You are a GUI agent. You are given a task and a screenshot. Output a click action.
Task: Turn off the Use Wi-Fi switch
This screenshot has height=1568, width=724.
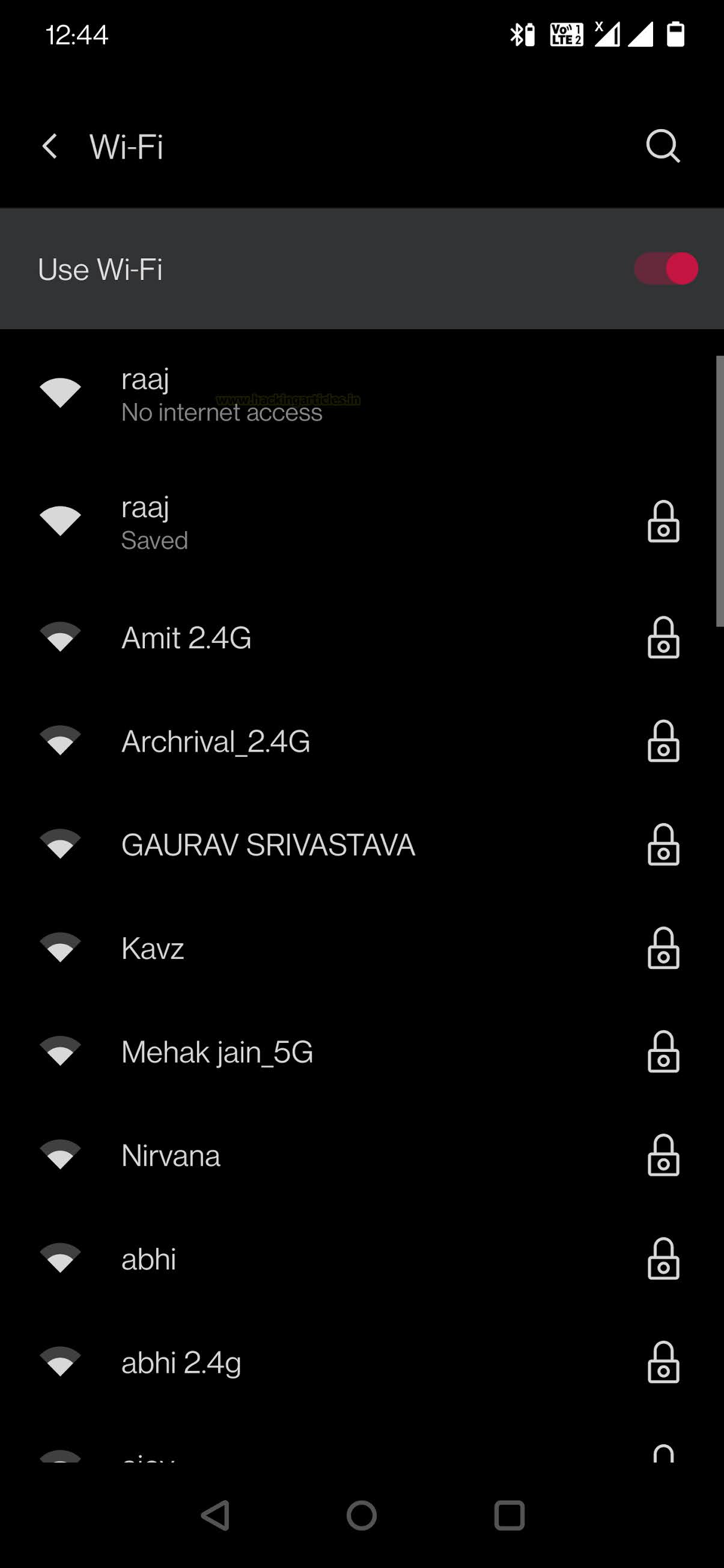[666, 269]
